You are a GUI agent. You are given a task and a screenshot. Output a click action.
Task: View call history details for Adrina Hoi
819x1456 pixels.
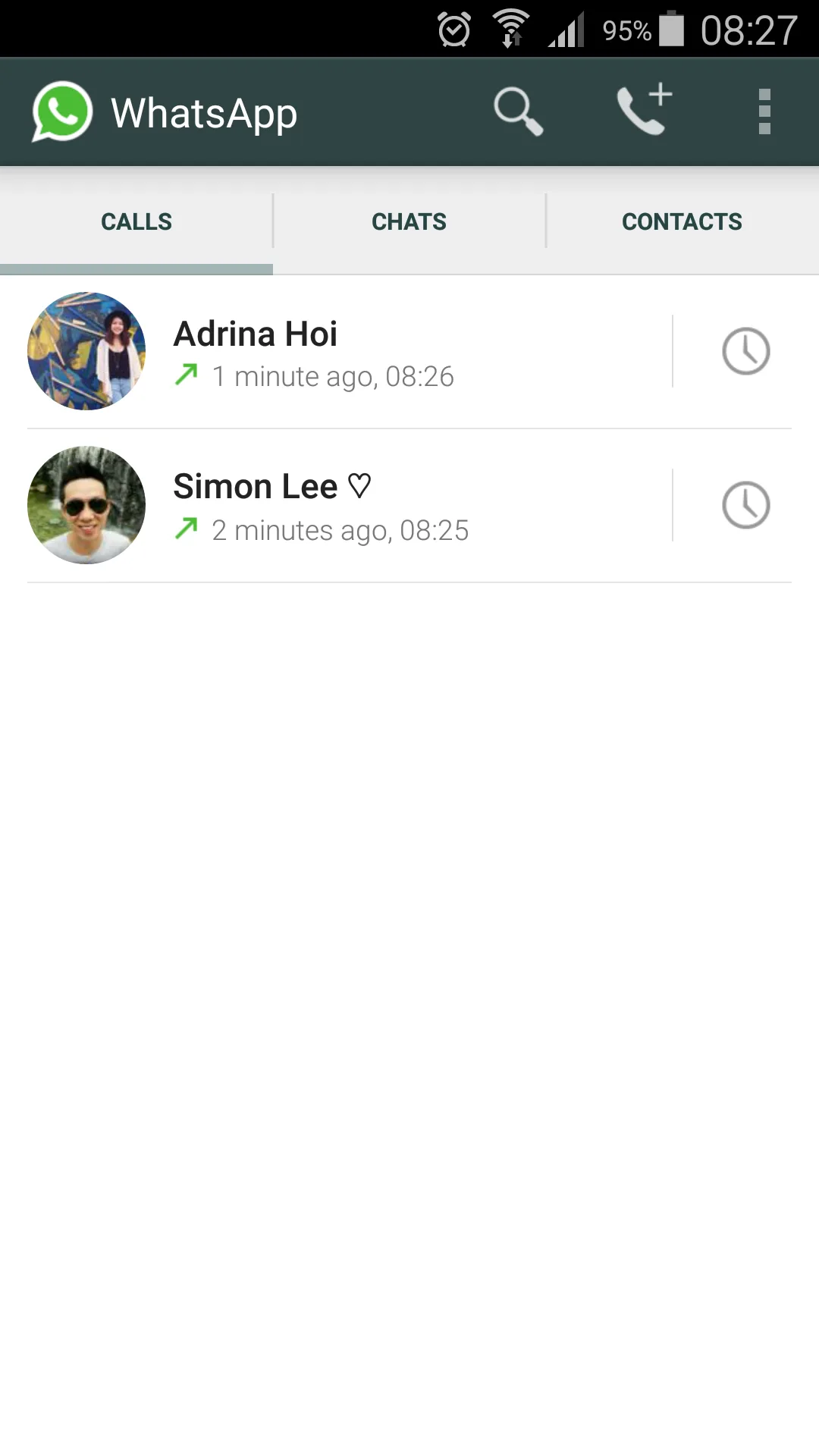click(x=745, y=351)
